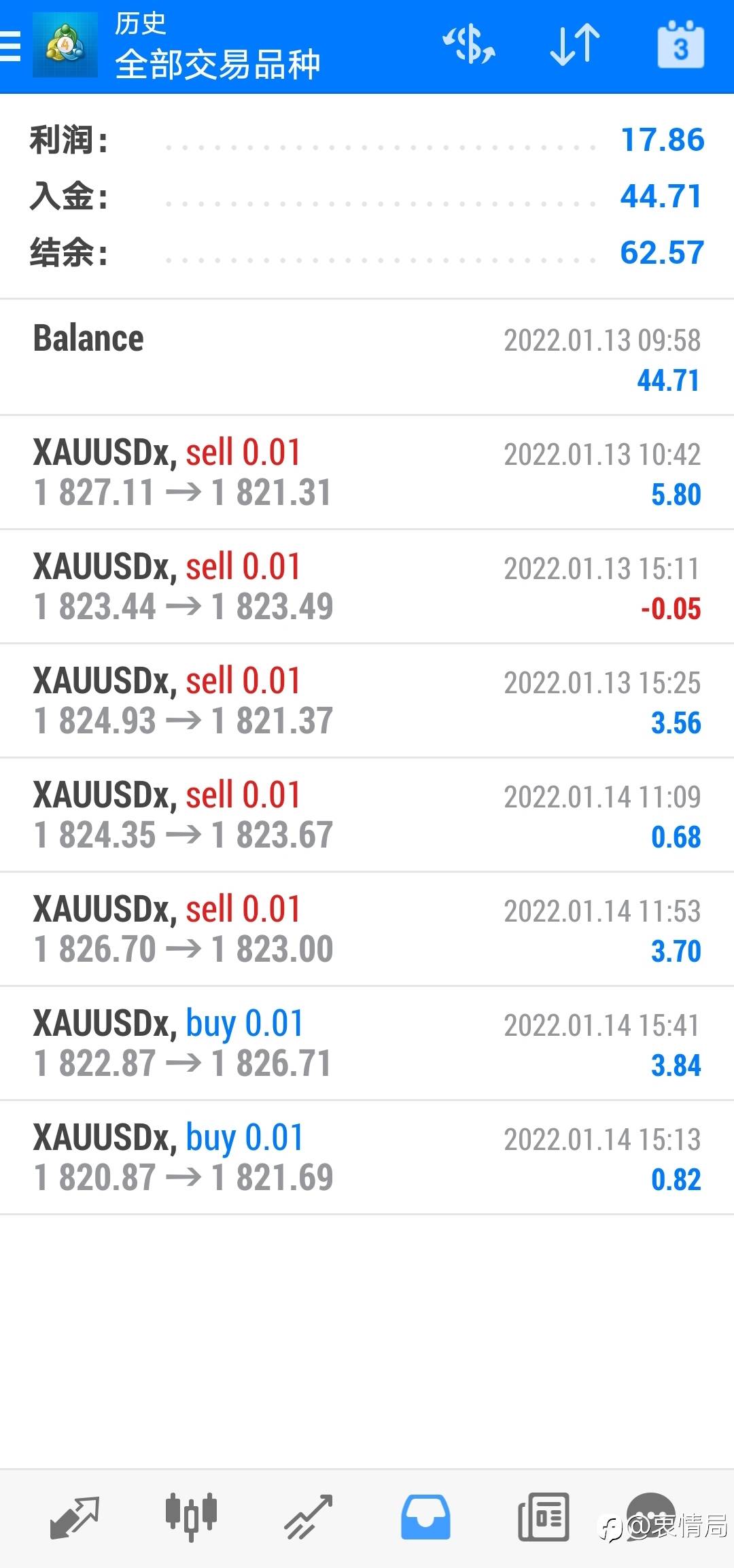Open the sort order arrows
734x1568 pixels.
pyautogui.click(x=575, y=46)
